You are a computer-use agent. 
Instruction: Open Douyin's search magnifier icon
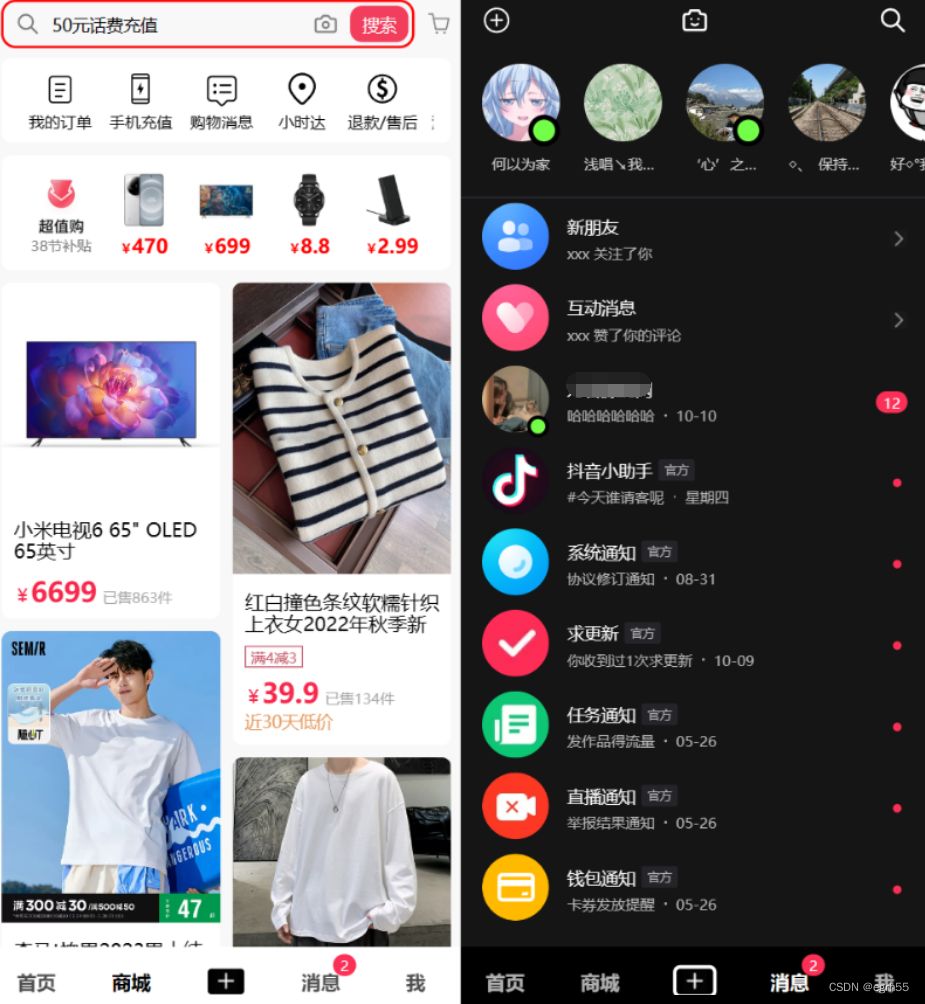click(x=892, y=20)
